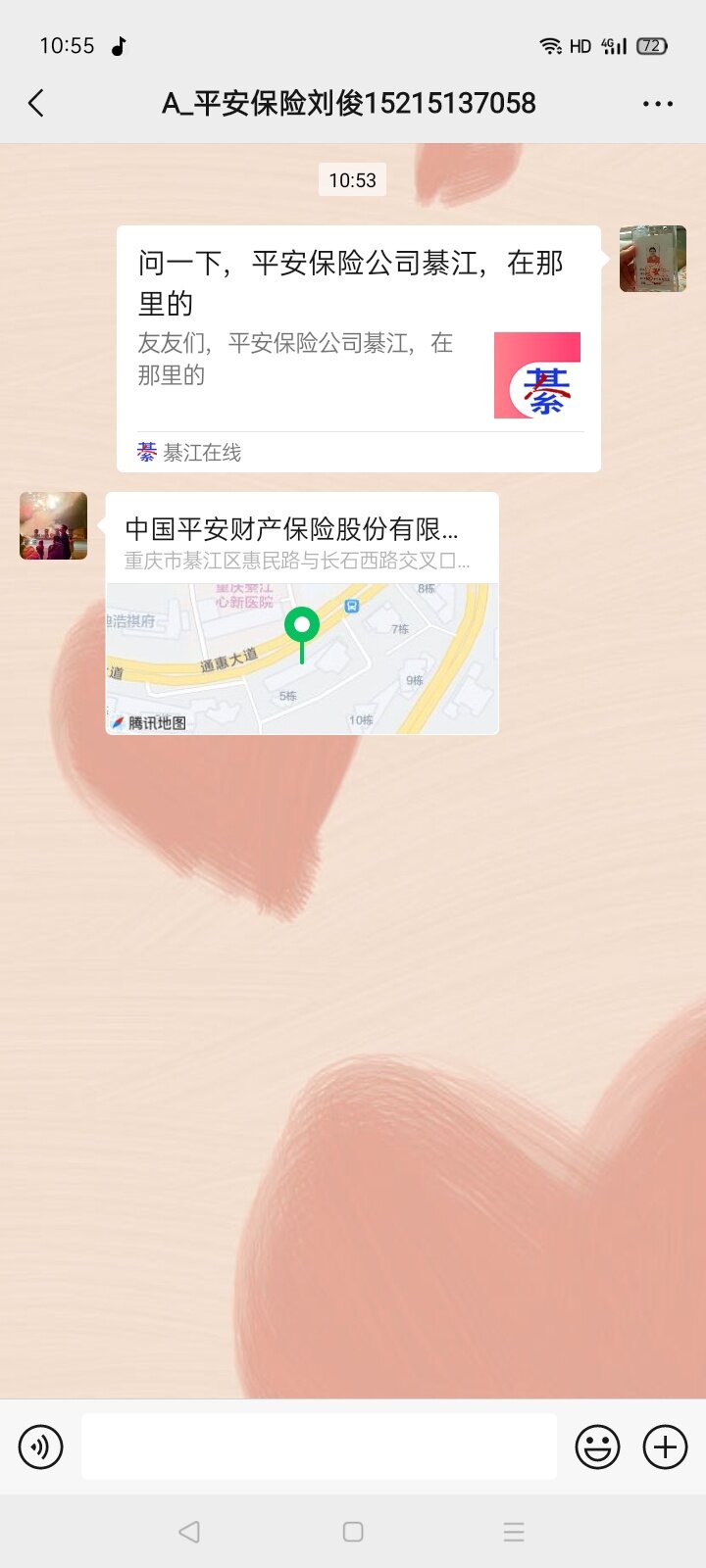The height and width of the screenshot is (1568, 706).
Task: Open the chat overflow menu
Action: click(x=657, y=103)
